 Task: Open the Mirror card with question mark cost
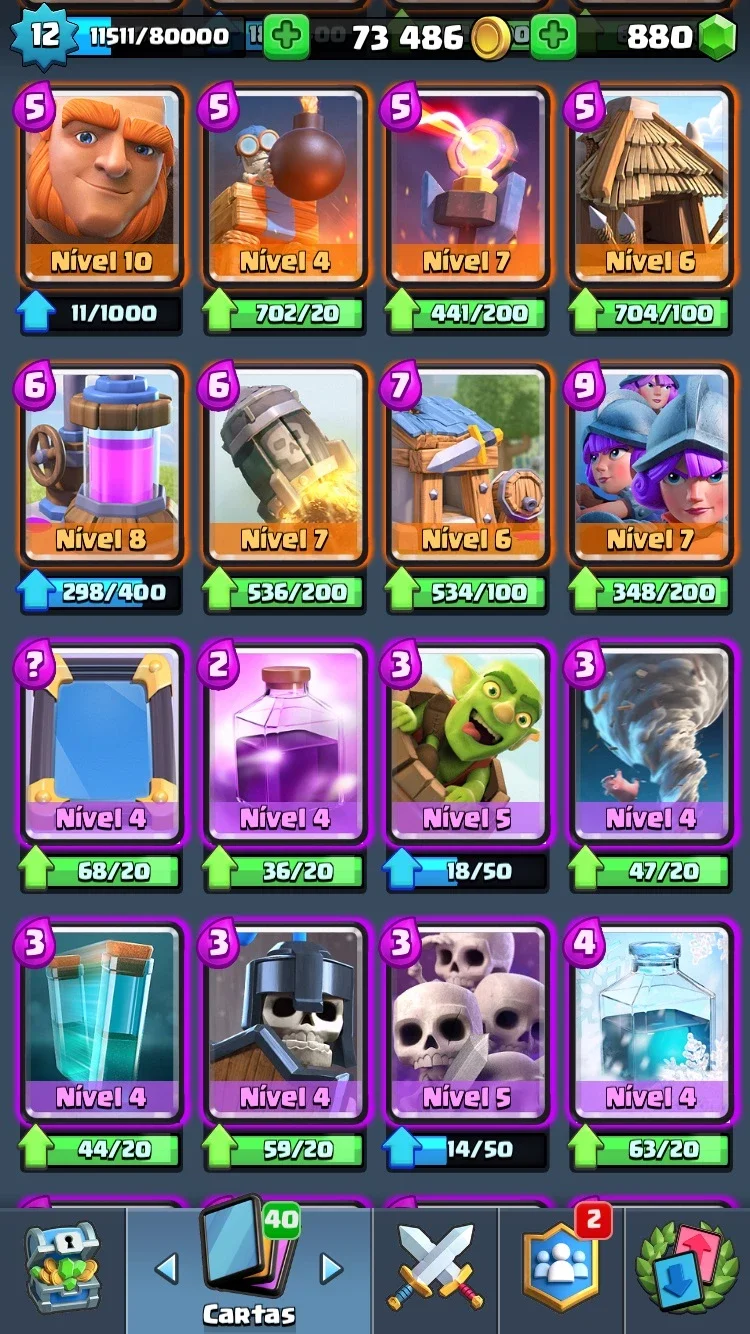102,744
